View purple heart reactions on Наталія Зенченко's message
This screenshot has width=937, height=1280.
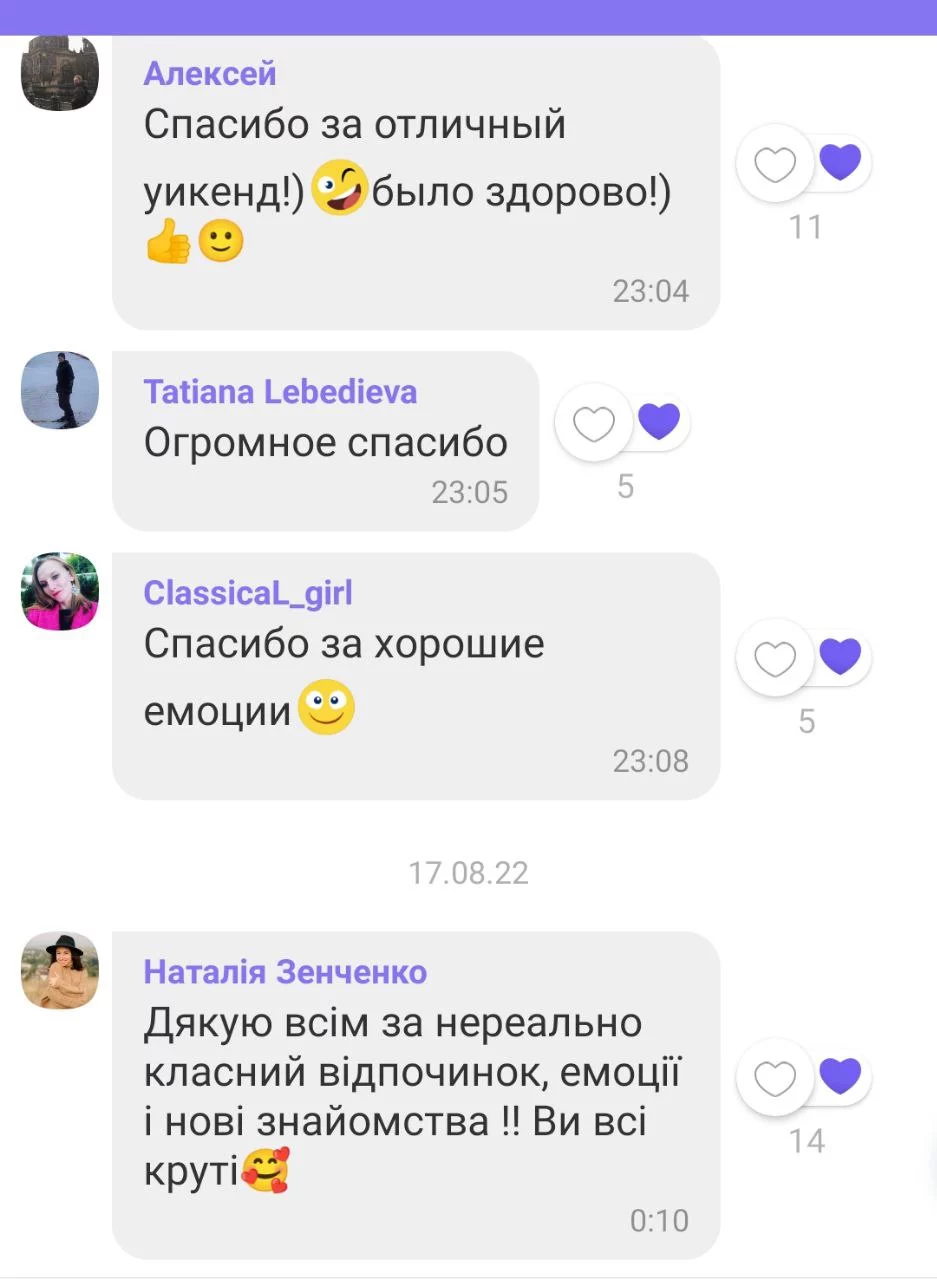pos(840,1076)
